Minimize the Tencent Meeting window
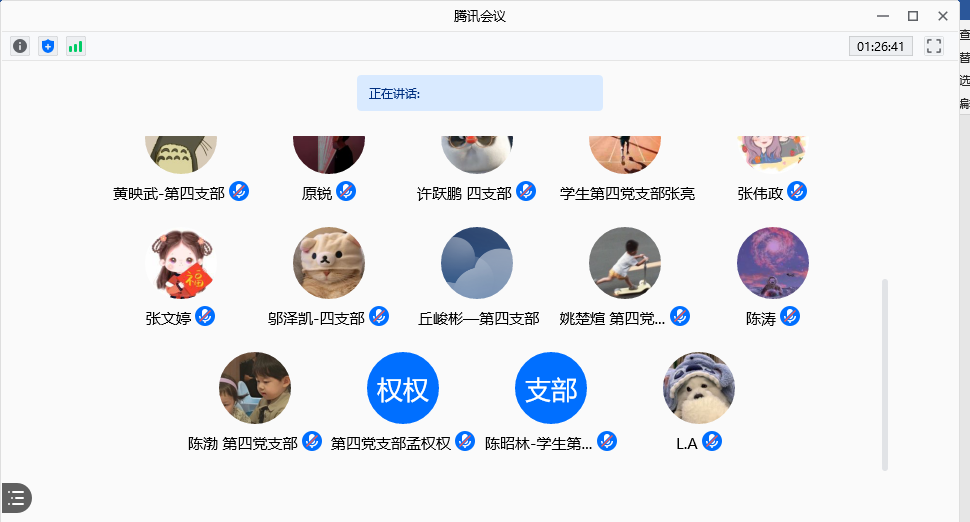This screenshot has width=970, height=522. point(883,16)
